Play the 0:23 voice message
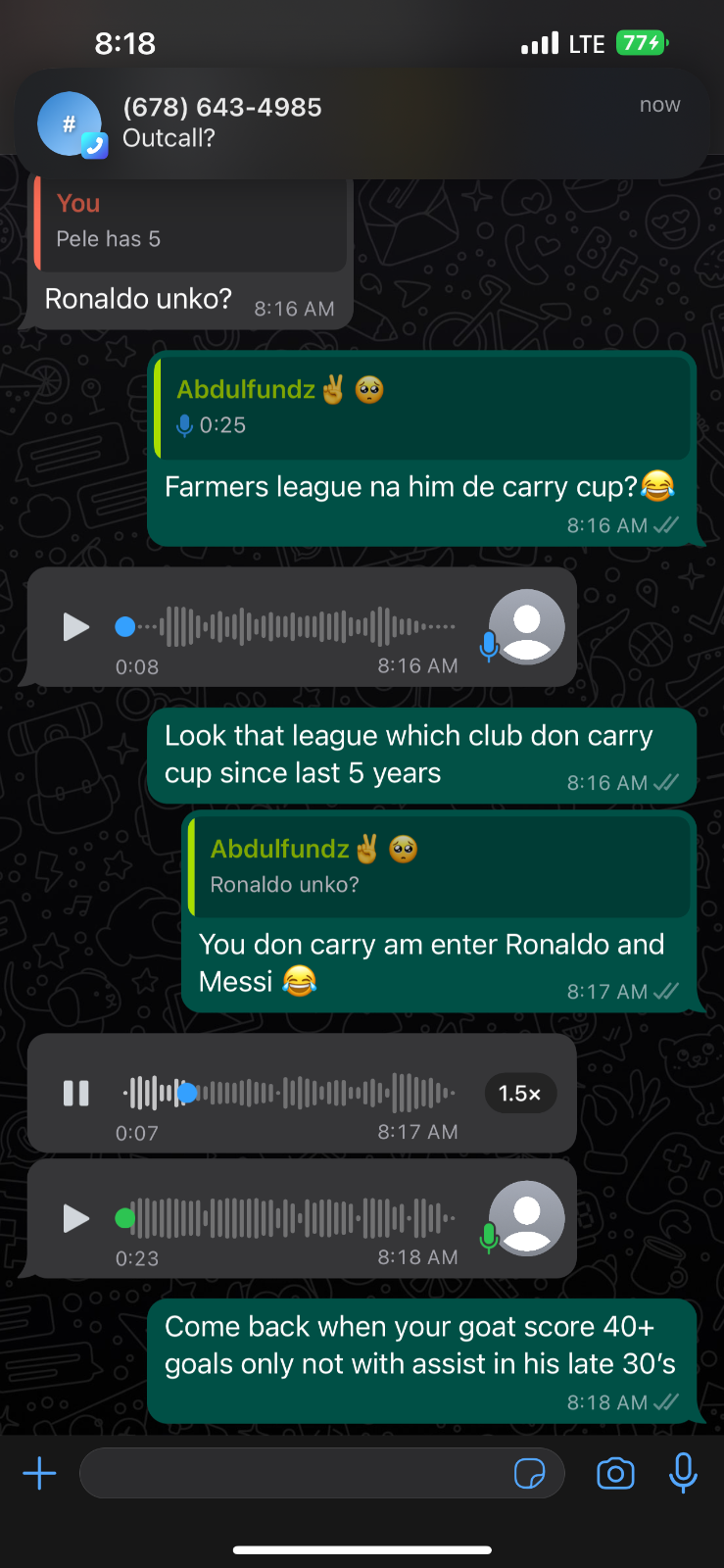 (x=76, y=1218)
